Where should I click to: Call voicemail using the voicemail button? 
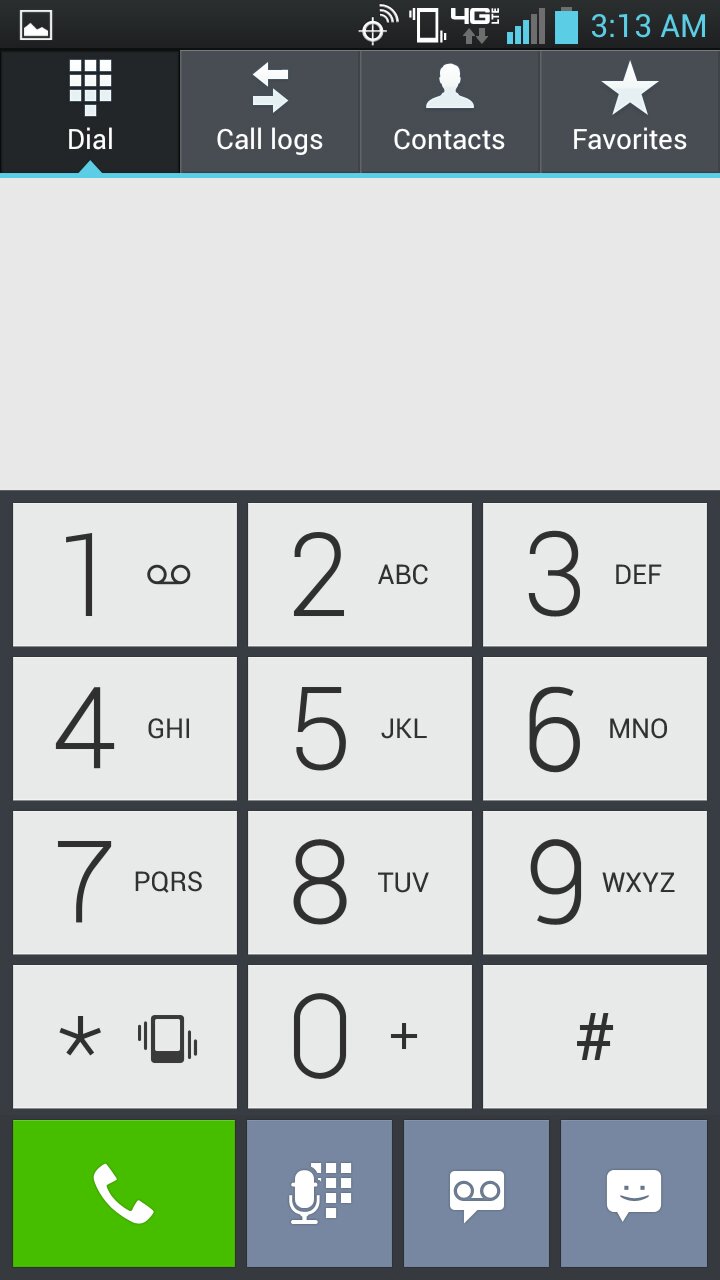(x=477, y=1194)
